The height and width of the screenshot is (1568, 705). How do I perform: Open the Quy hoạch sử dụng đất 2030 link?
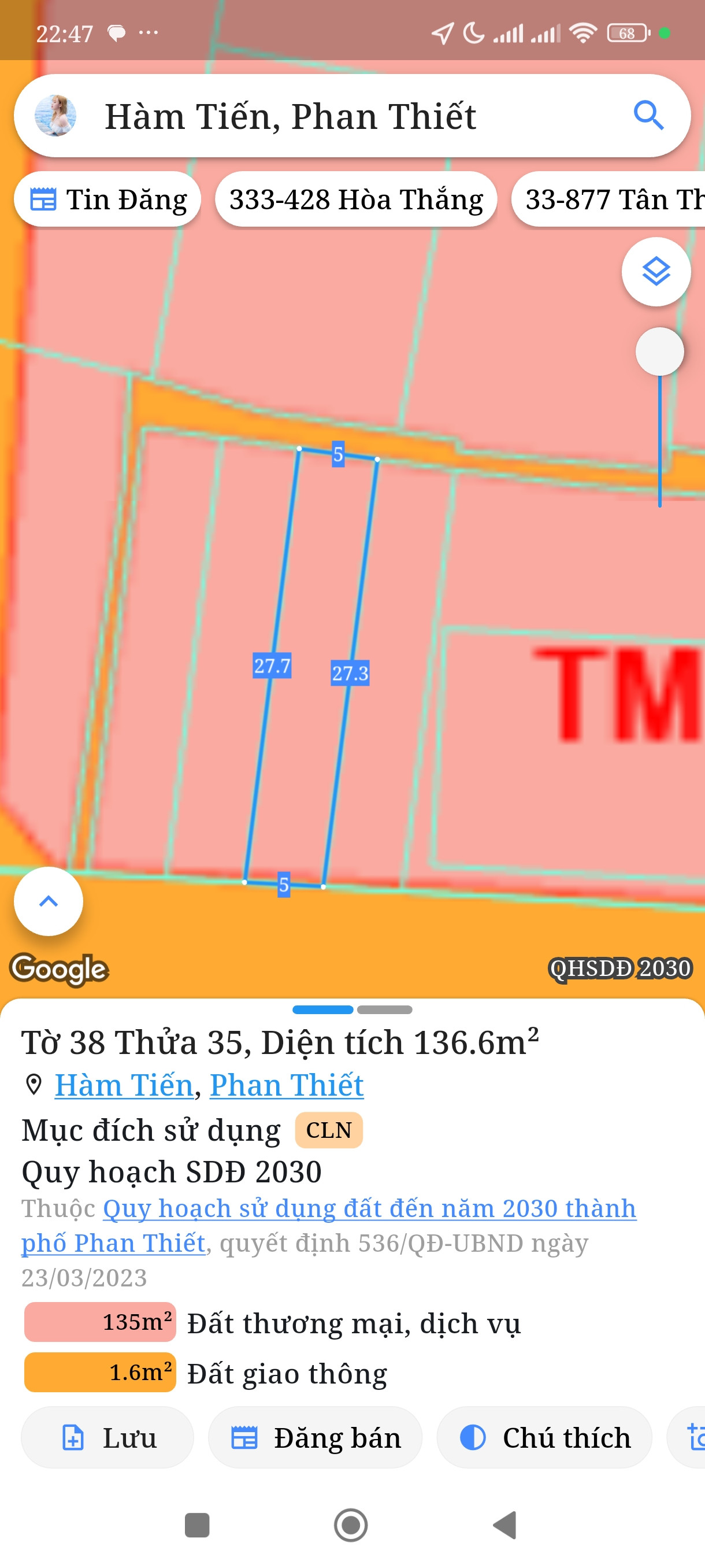point(369,1209)
